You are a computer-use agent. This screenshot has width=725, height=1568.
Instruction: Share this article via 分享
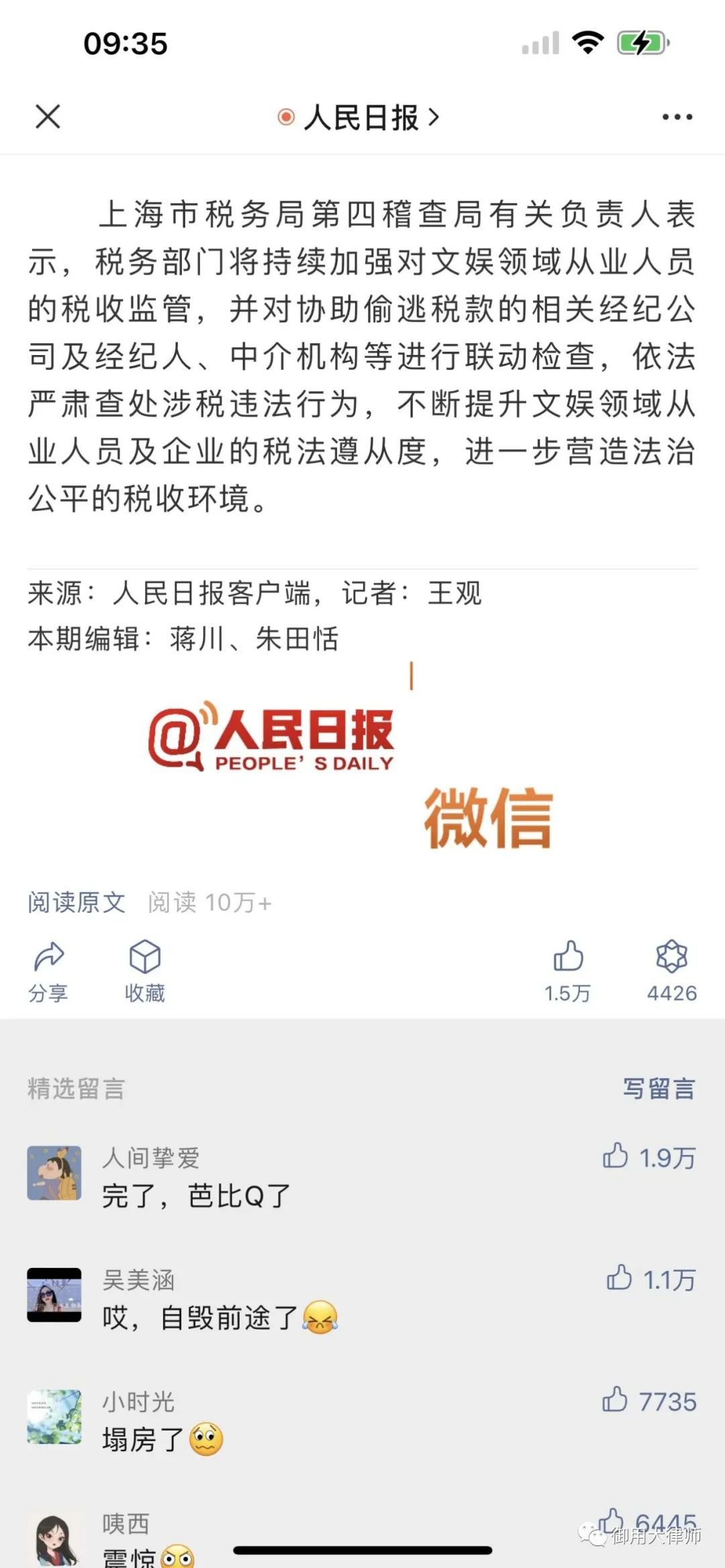[x=48, y=972]
